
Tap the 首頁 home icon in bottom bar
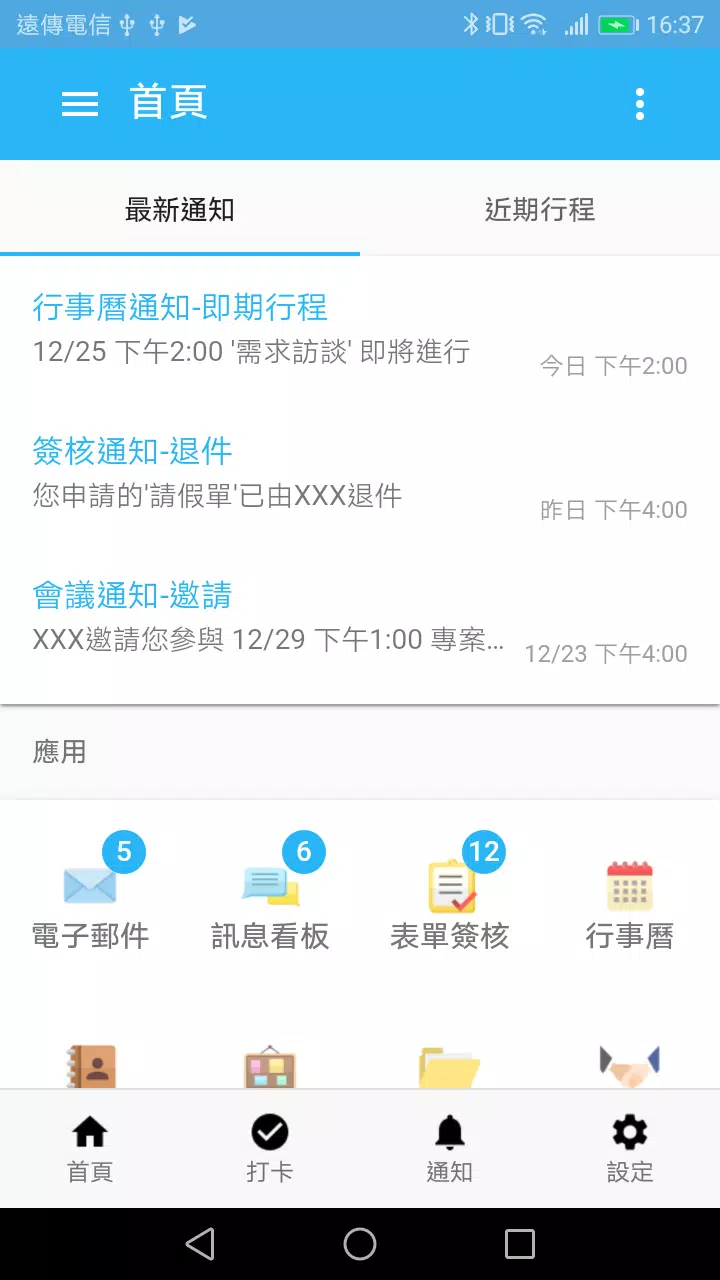90,1148
